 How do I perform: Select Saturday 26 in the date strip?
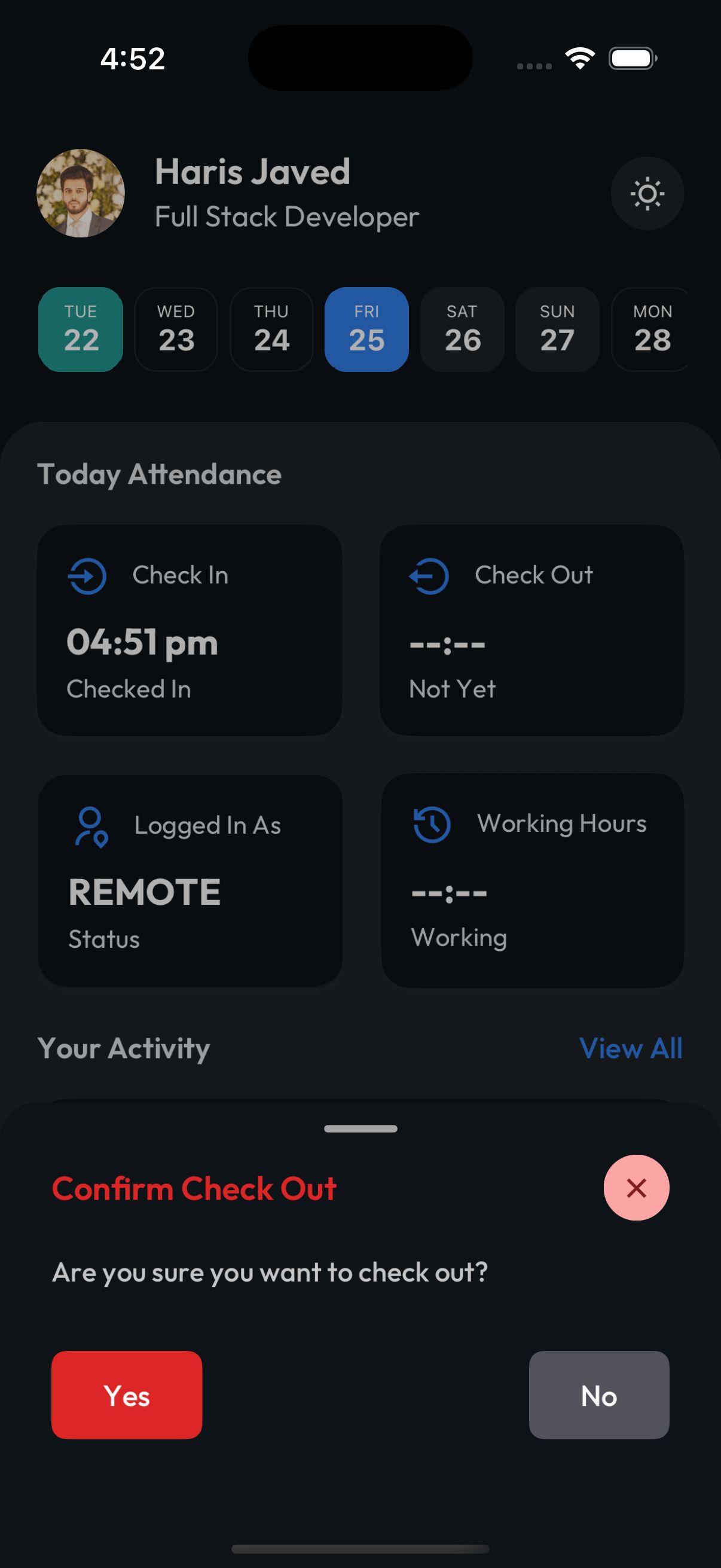tap(462, 330)
